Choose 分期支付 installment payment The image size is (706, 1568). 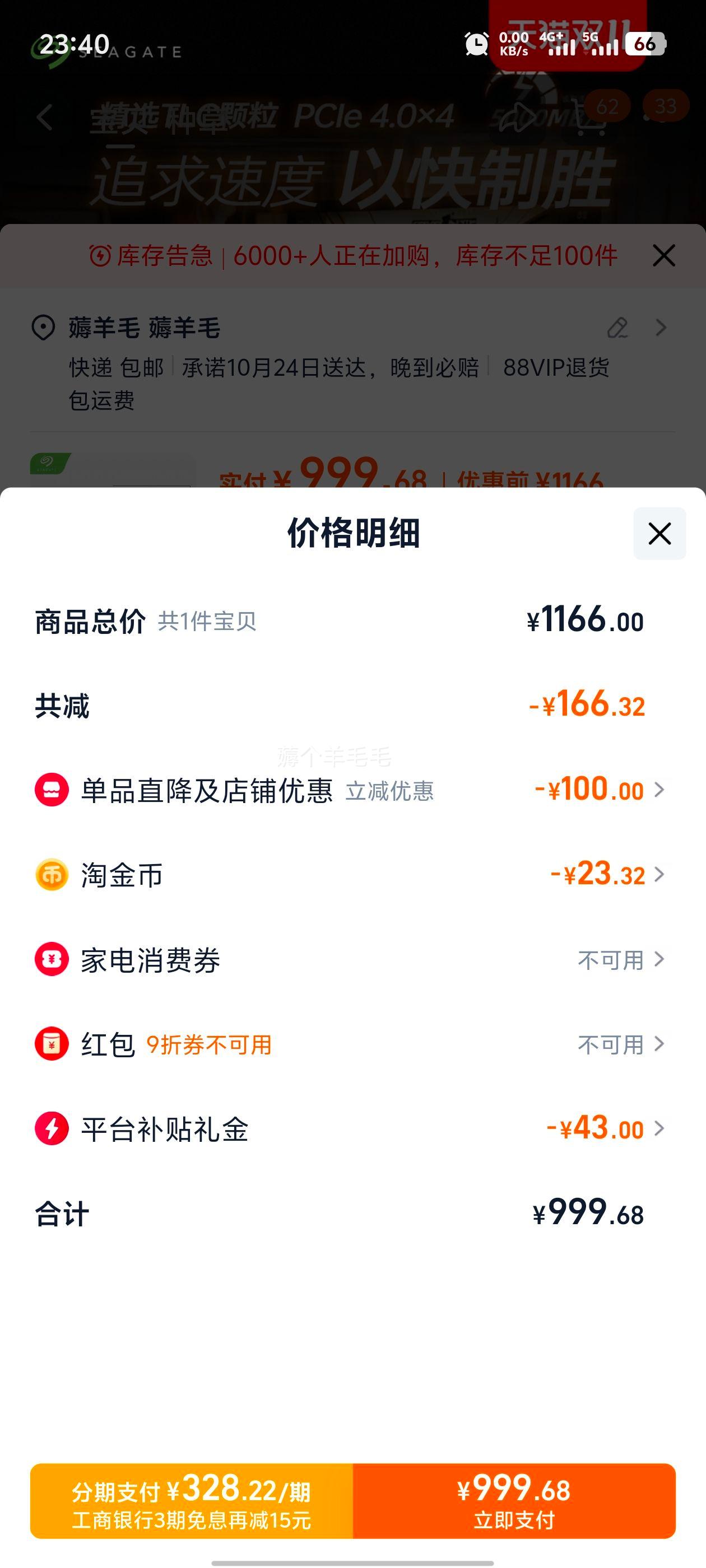coord(192,1500)
